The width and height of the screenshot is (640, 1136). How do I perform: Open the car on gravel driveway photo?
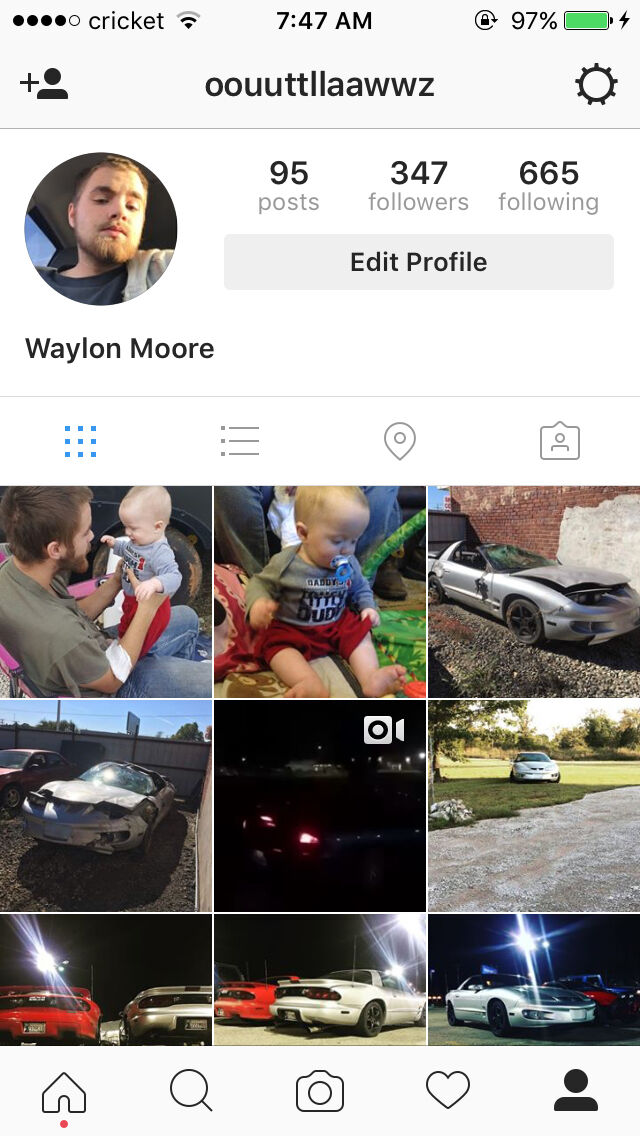534,805
